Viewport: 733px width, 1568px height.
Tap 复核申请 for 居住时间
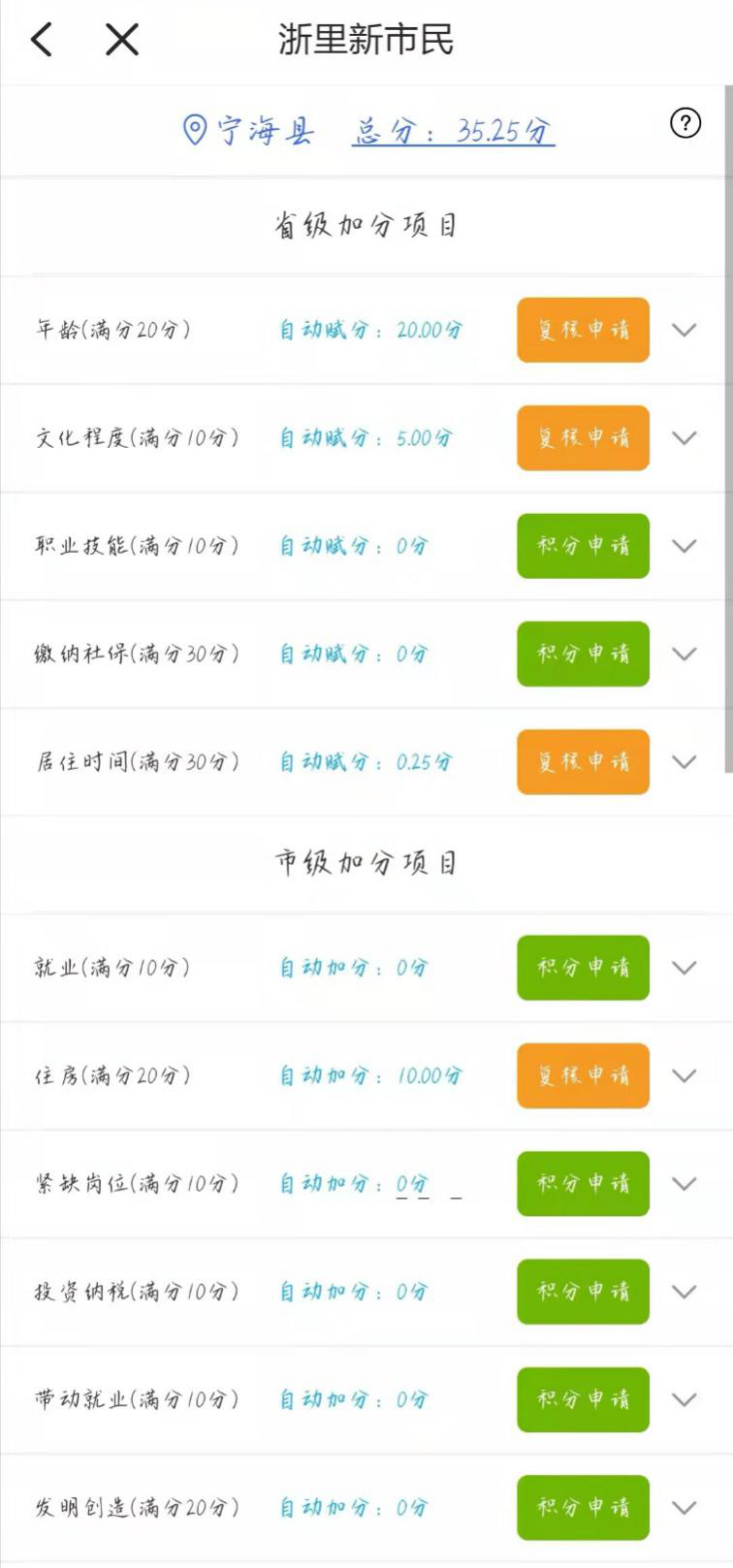point(583,762)
